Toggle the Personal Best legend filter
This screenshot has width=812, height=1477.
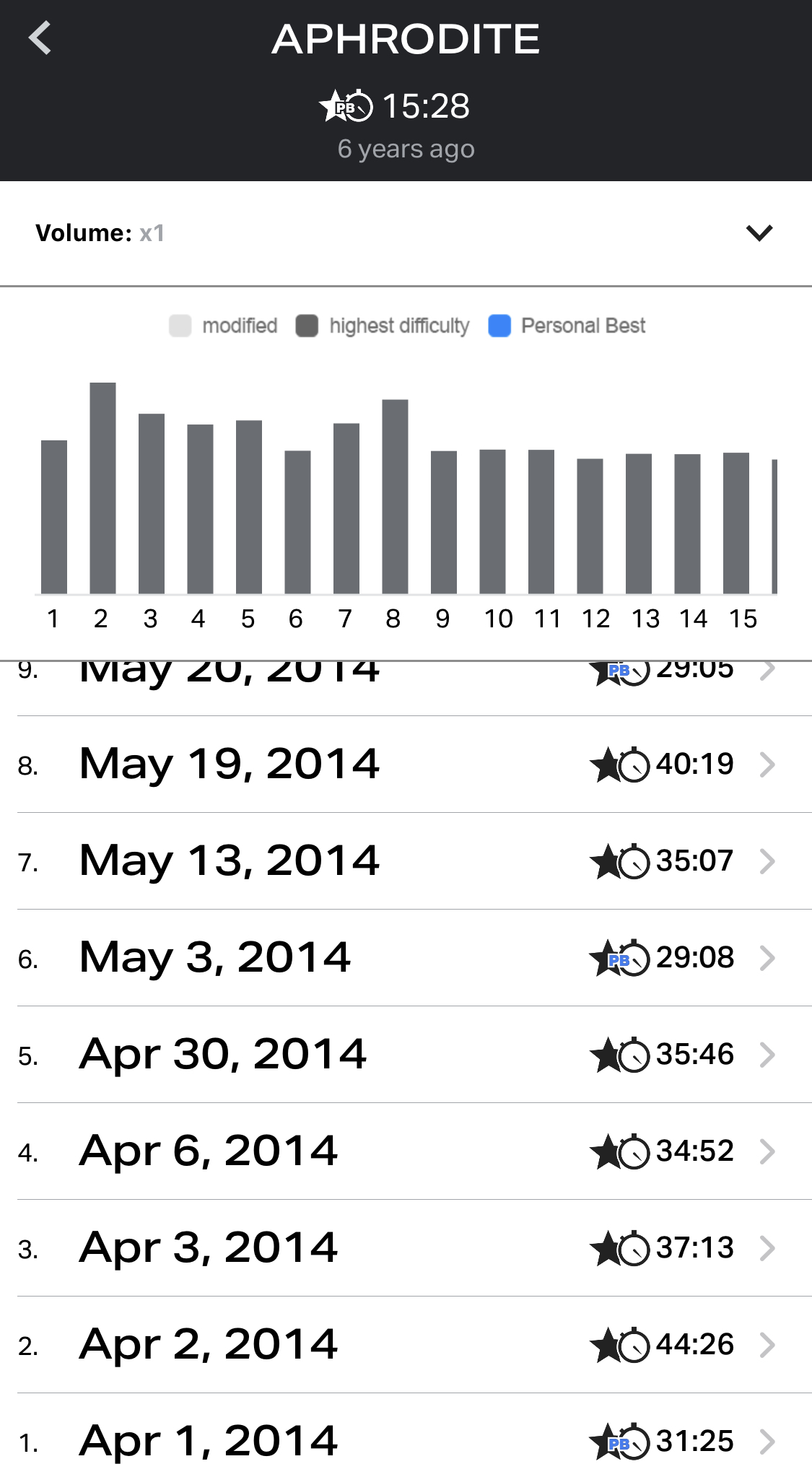[567, 326]
